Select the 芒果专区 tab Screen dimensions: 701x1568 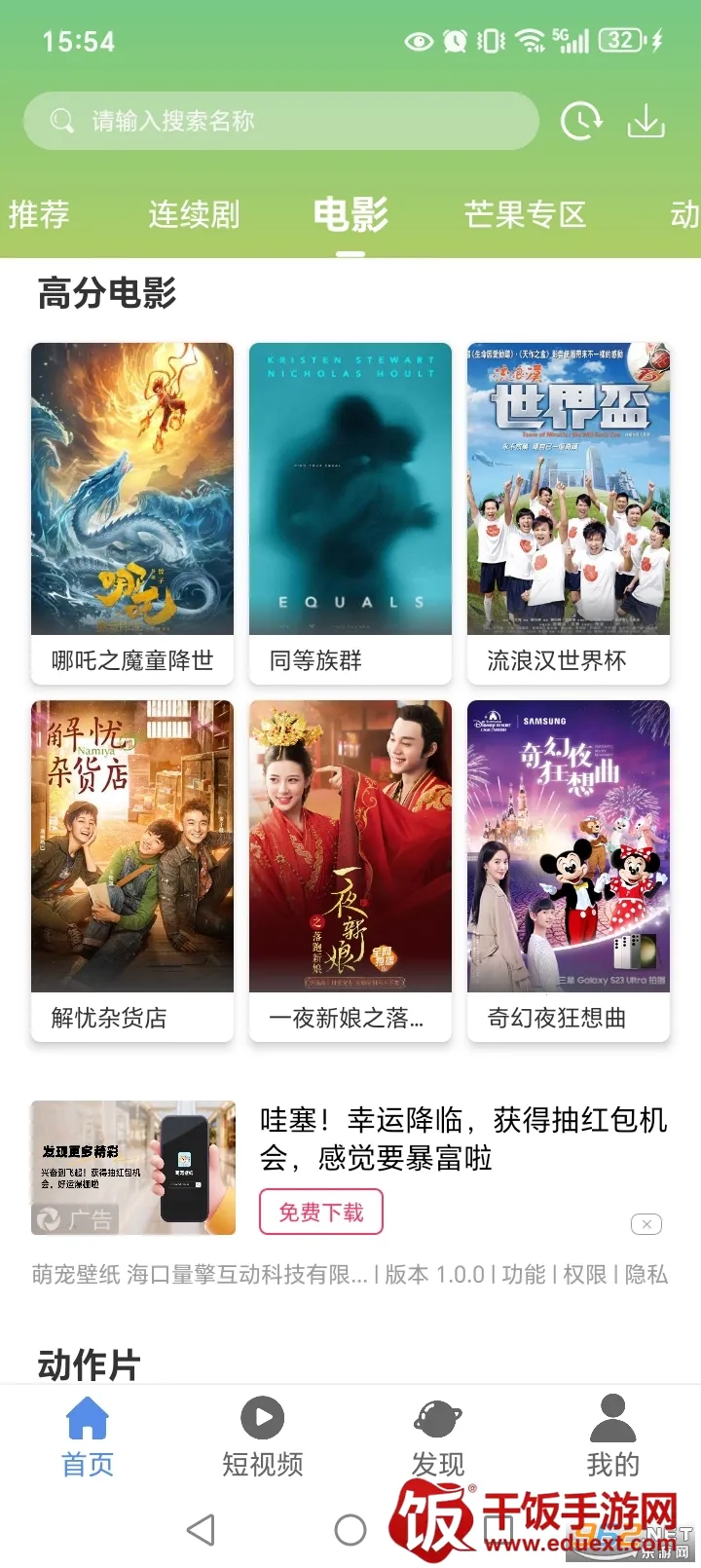pyautogui.click(x=525, y=214)
